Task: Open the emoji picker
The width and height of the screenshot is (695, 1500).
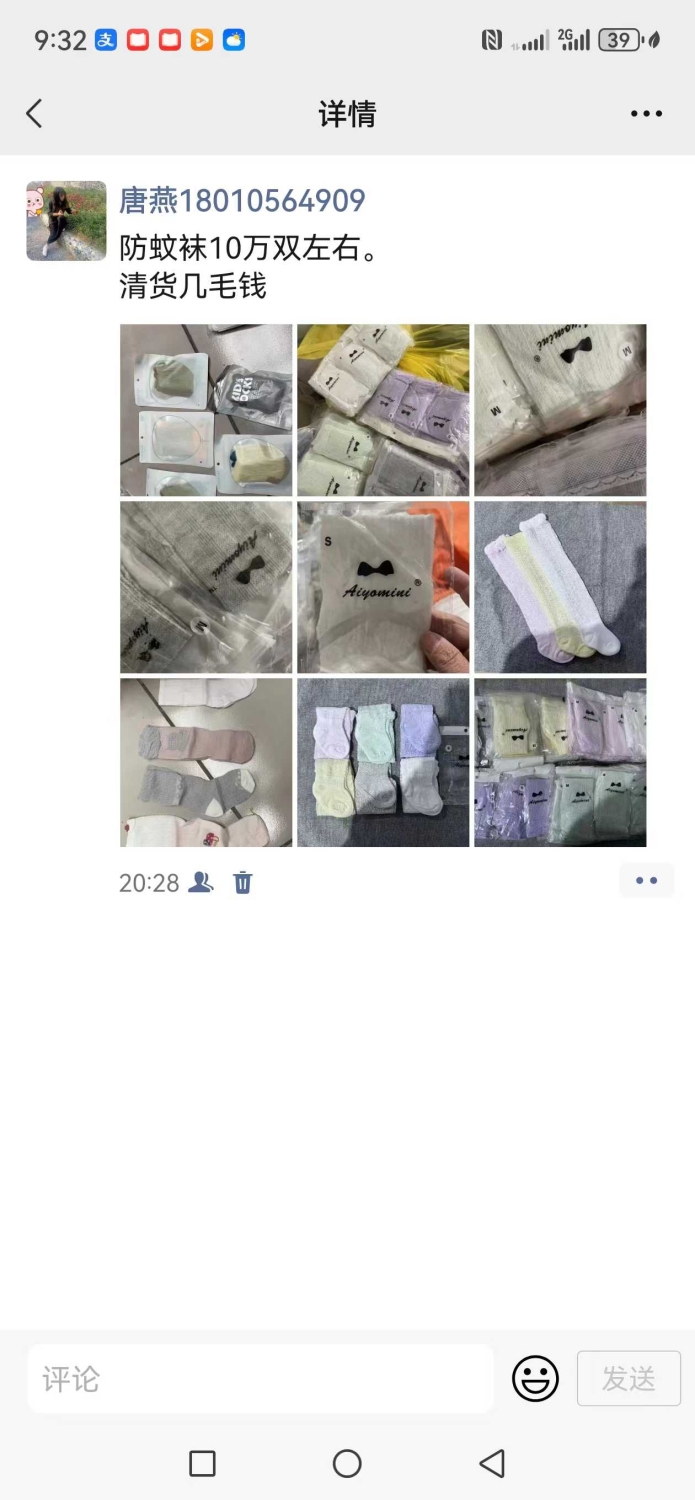Action: [535, 1379]
